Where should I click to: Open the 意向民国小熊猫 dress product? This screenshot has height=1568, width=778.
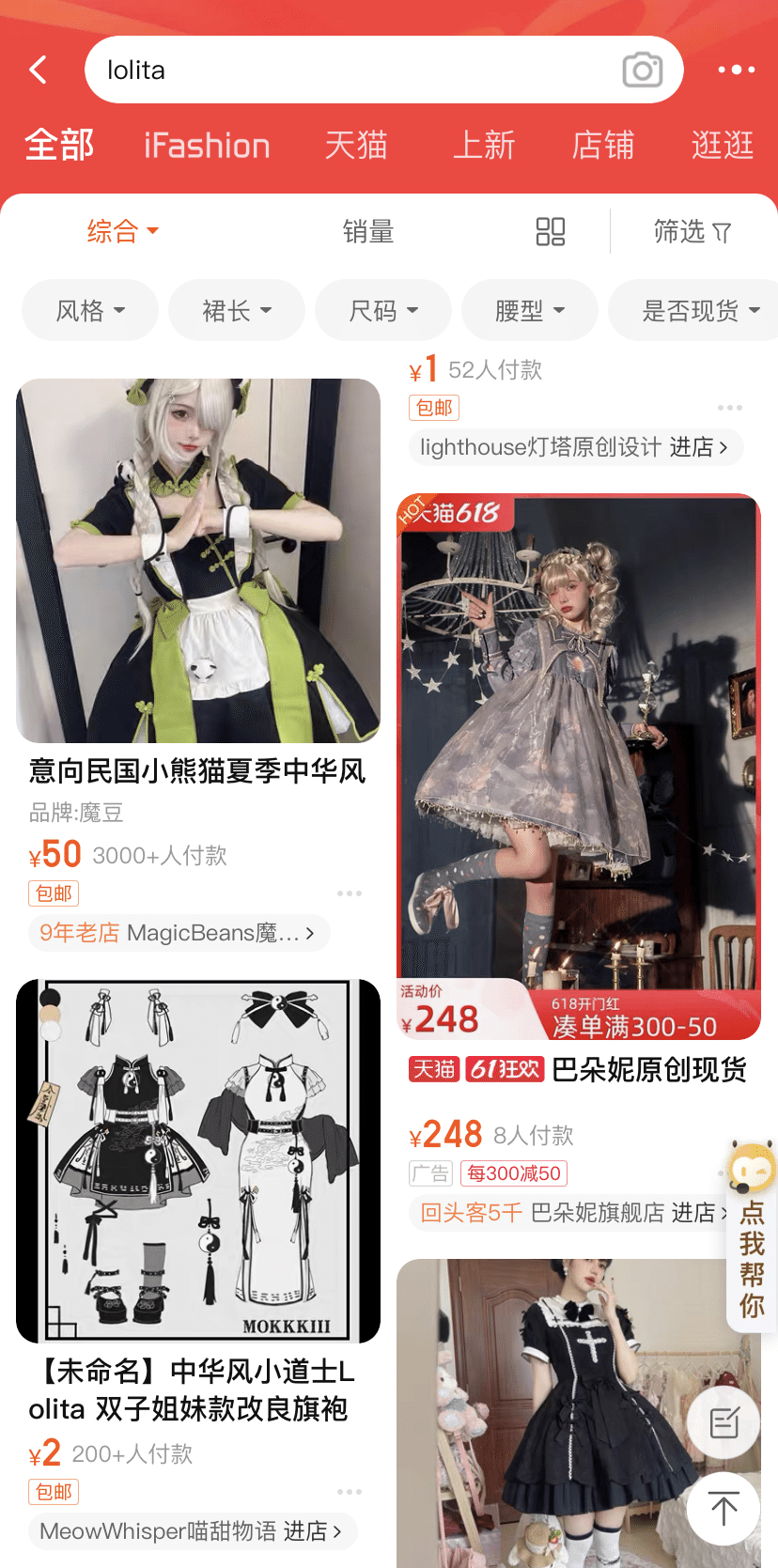(198, 561)
